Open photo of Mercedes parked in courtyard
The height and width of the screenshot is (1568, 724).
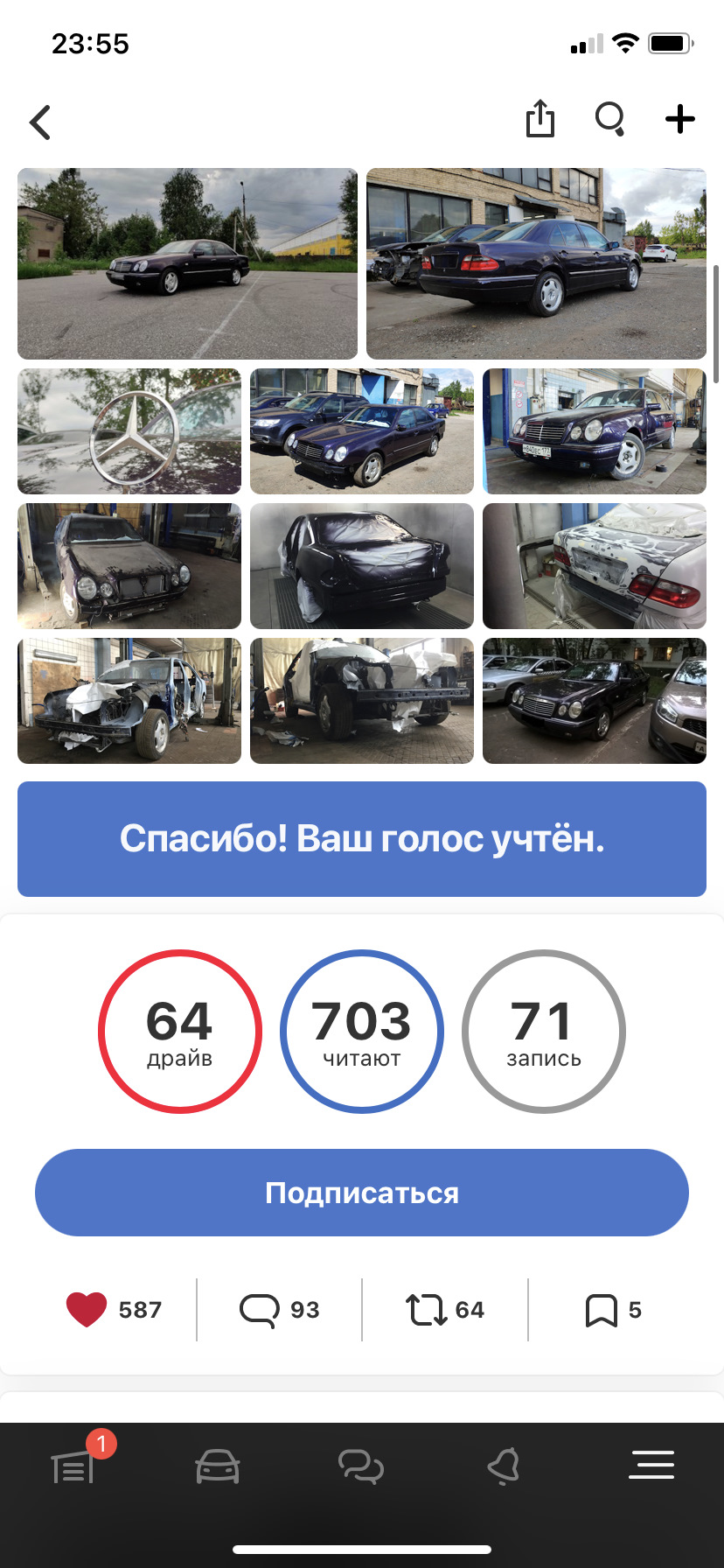coord(595,701)
